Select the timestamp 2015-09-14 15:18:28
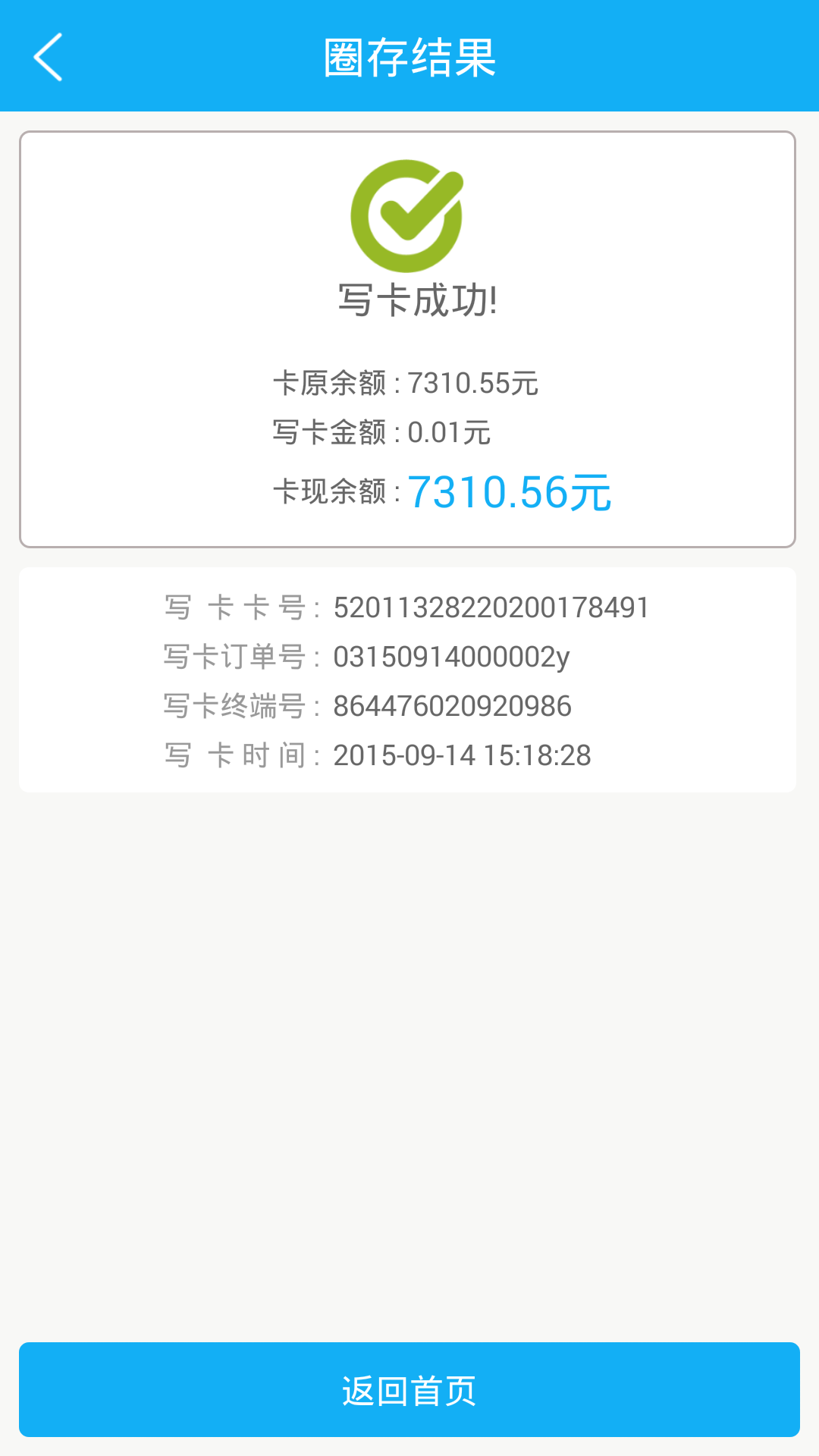 point(460,755)
